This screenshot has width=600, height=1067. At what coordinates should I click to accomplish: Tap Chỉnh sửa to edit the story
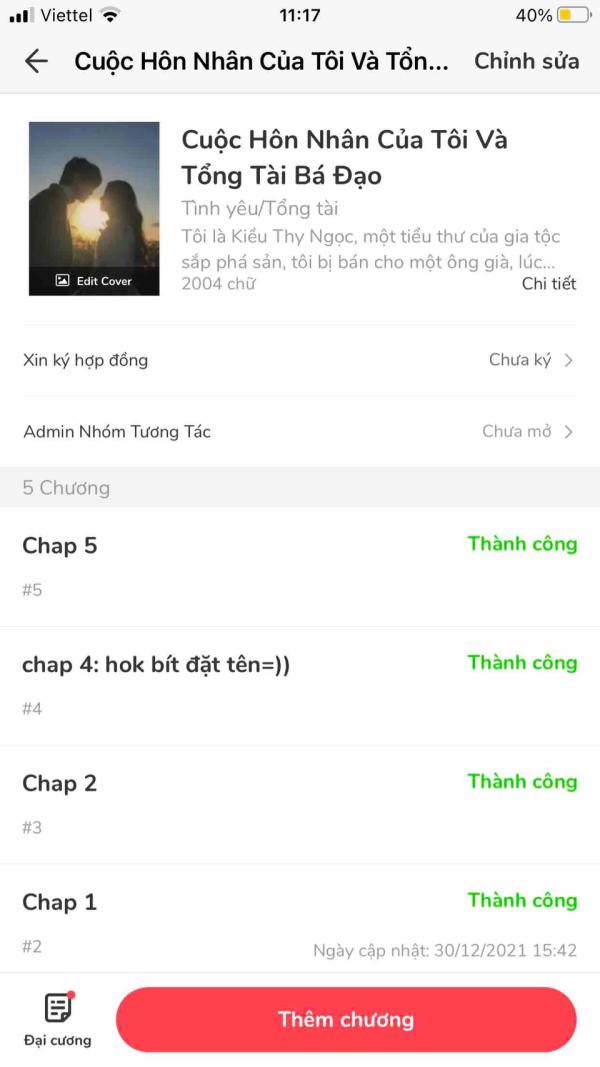coord(527,61)
